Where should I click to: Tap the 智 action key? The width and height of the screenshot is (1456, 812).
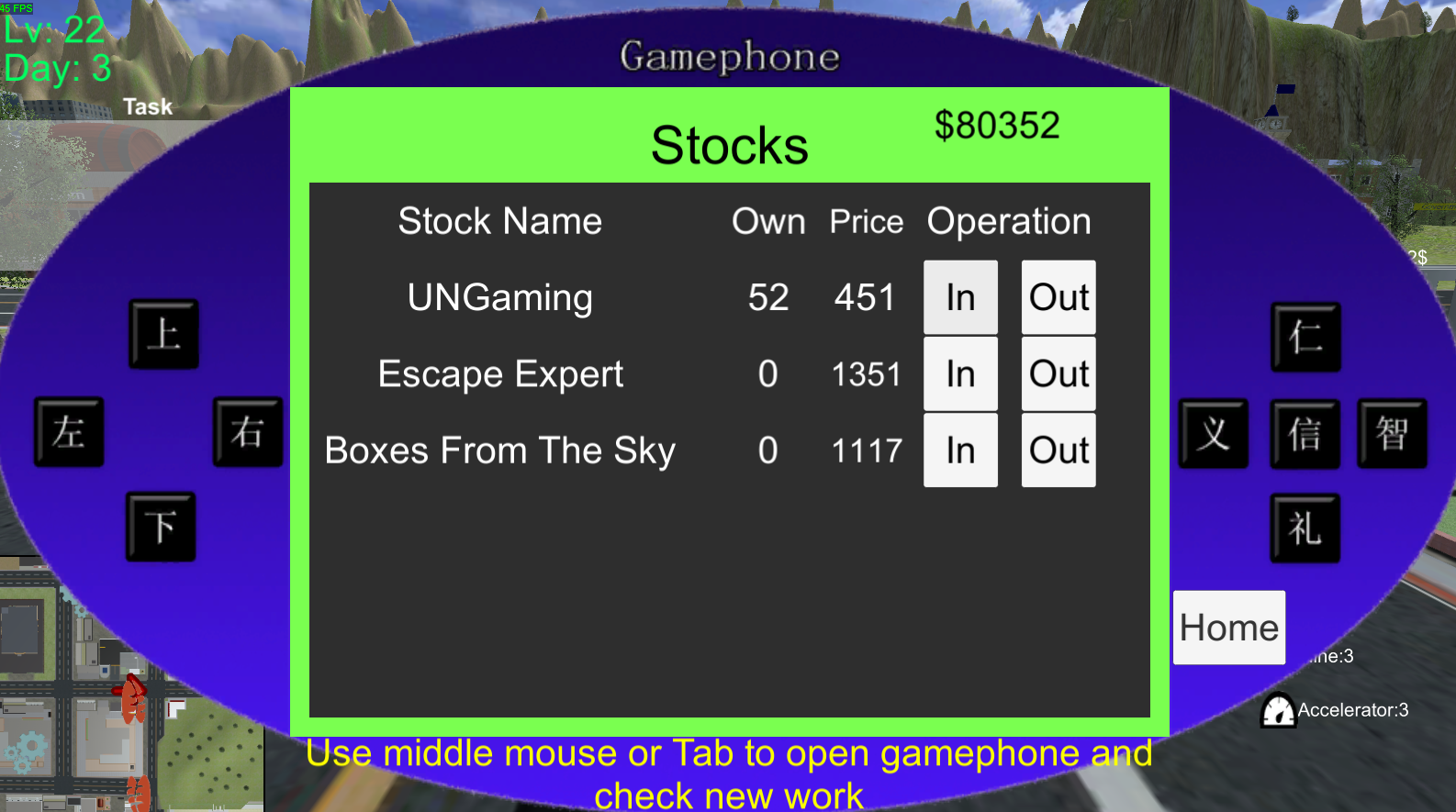[x=1392, y=434]
